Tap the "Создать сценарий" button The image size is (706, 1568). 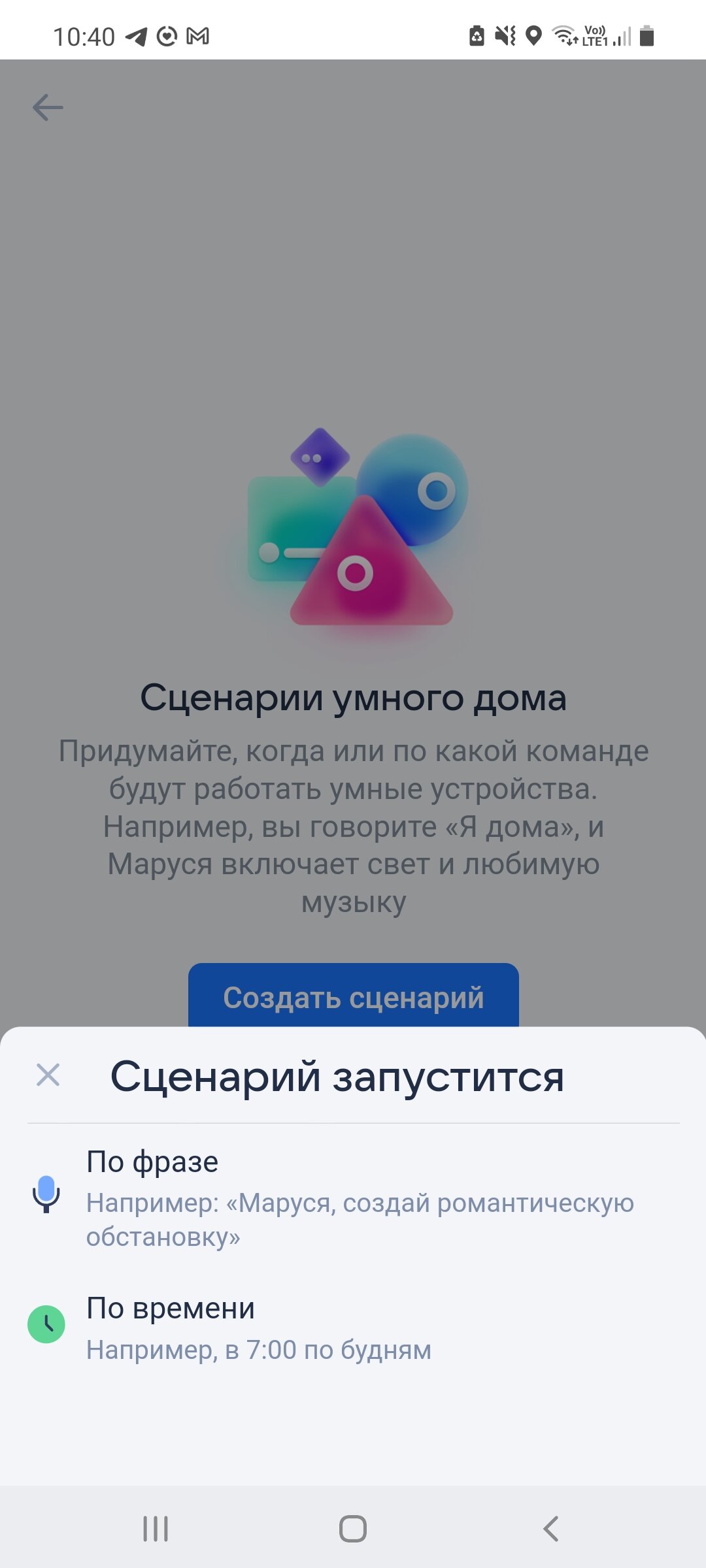click(x=353, y=995)
